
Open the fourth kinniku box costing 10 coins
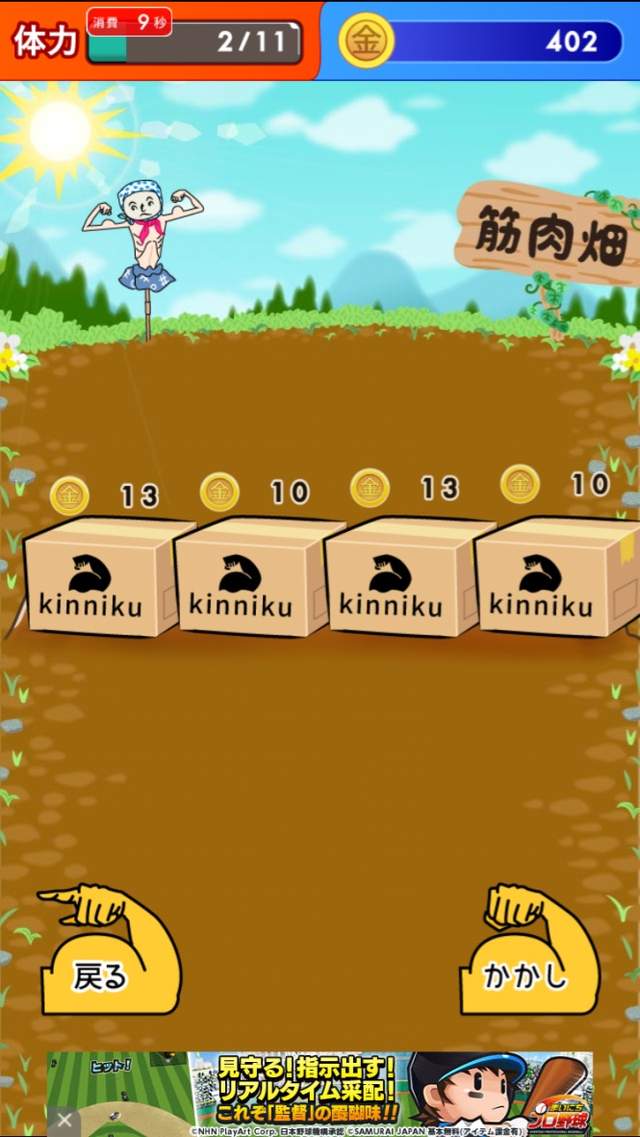point(555,578)
